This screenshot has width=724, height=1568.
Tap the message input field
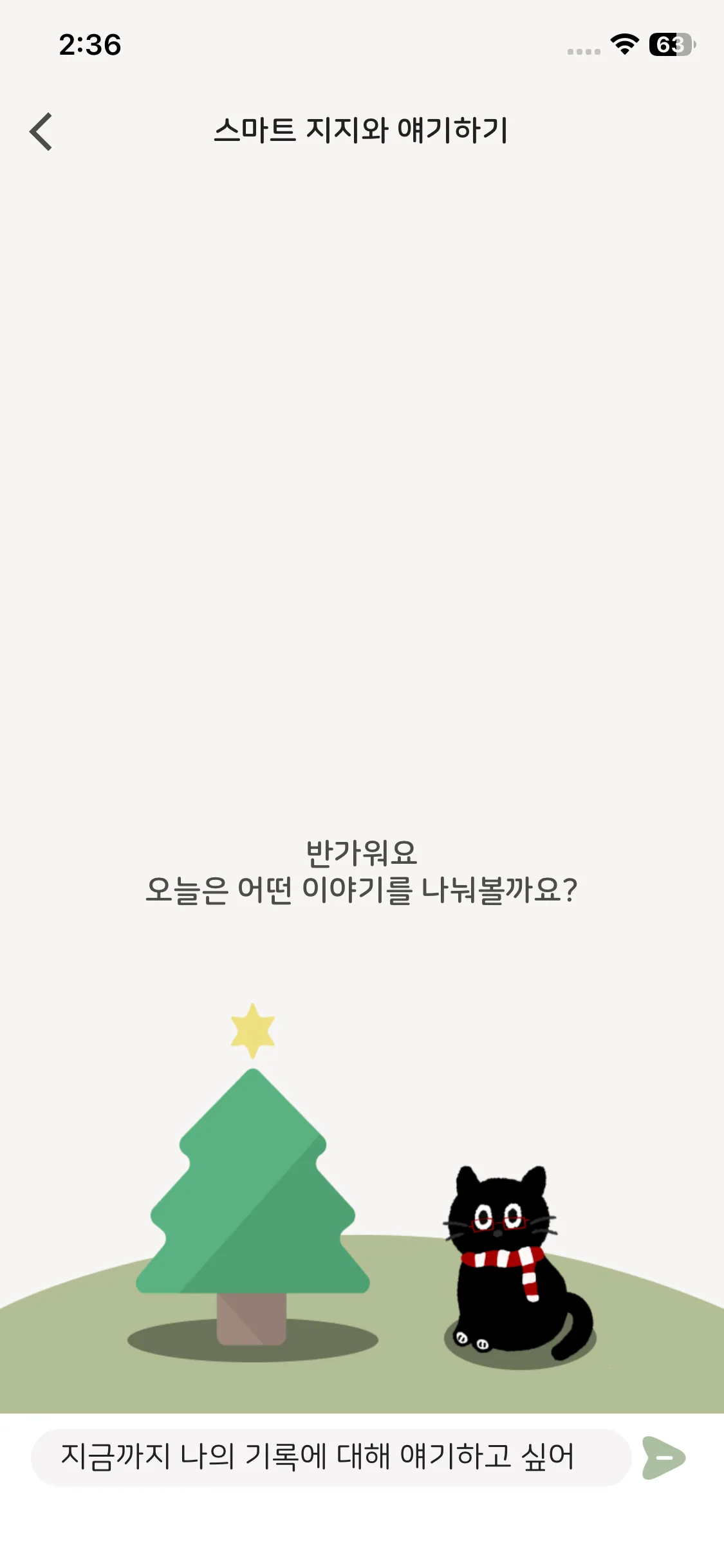pyautogui.click(x=330, y=1457)
